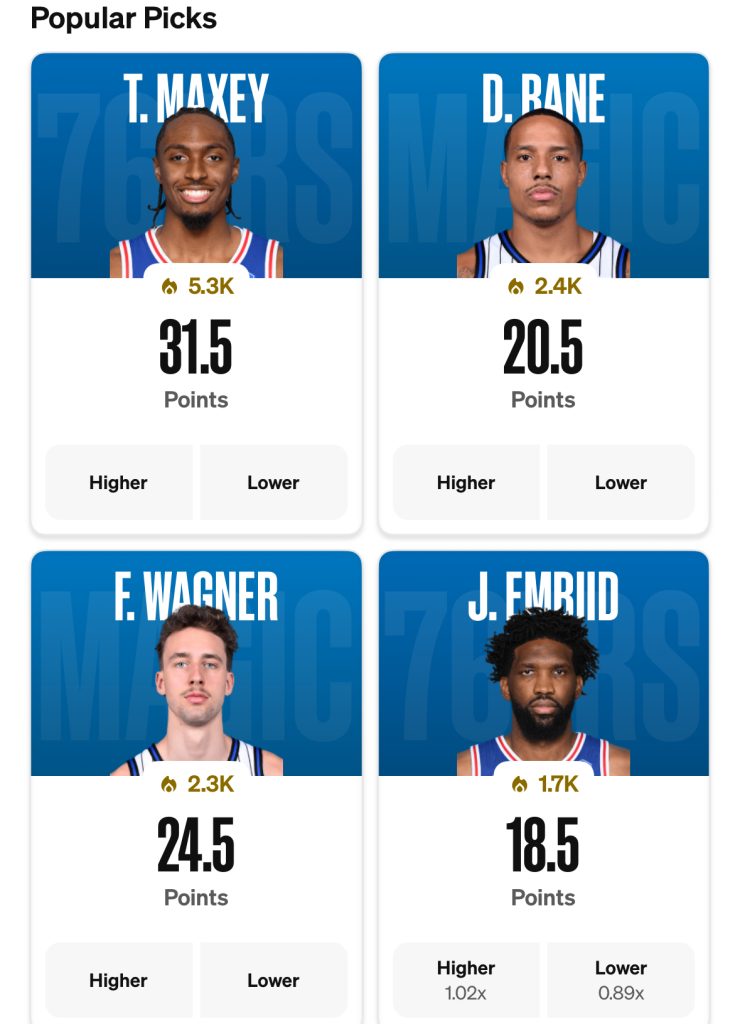
Task: Pick Higher on D. Bane's 20.5 points
Action: click(465, 482)
